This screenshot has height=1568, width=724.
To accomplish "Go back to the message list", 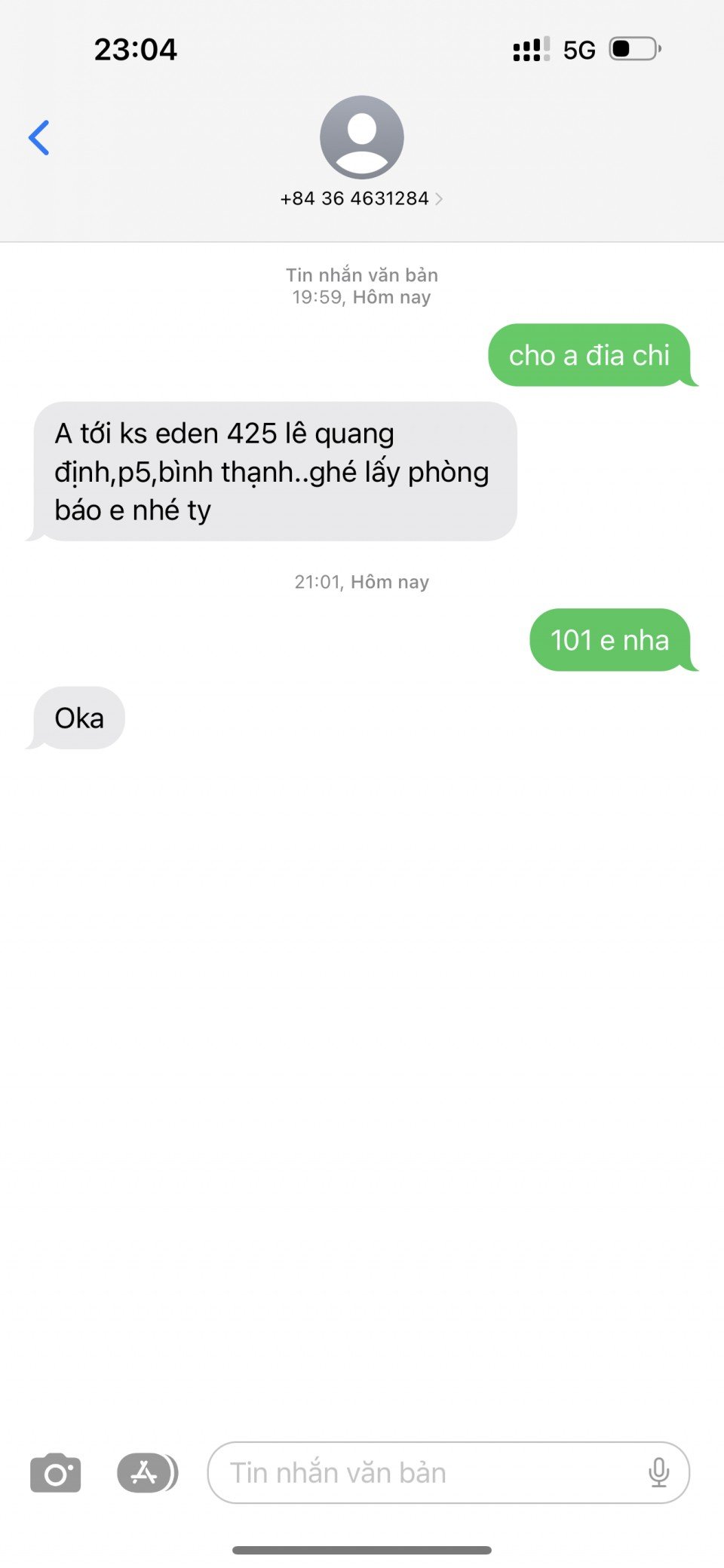I will pos(39,138).
